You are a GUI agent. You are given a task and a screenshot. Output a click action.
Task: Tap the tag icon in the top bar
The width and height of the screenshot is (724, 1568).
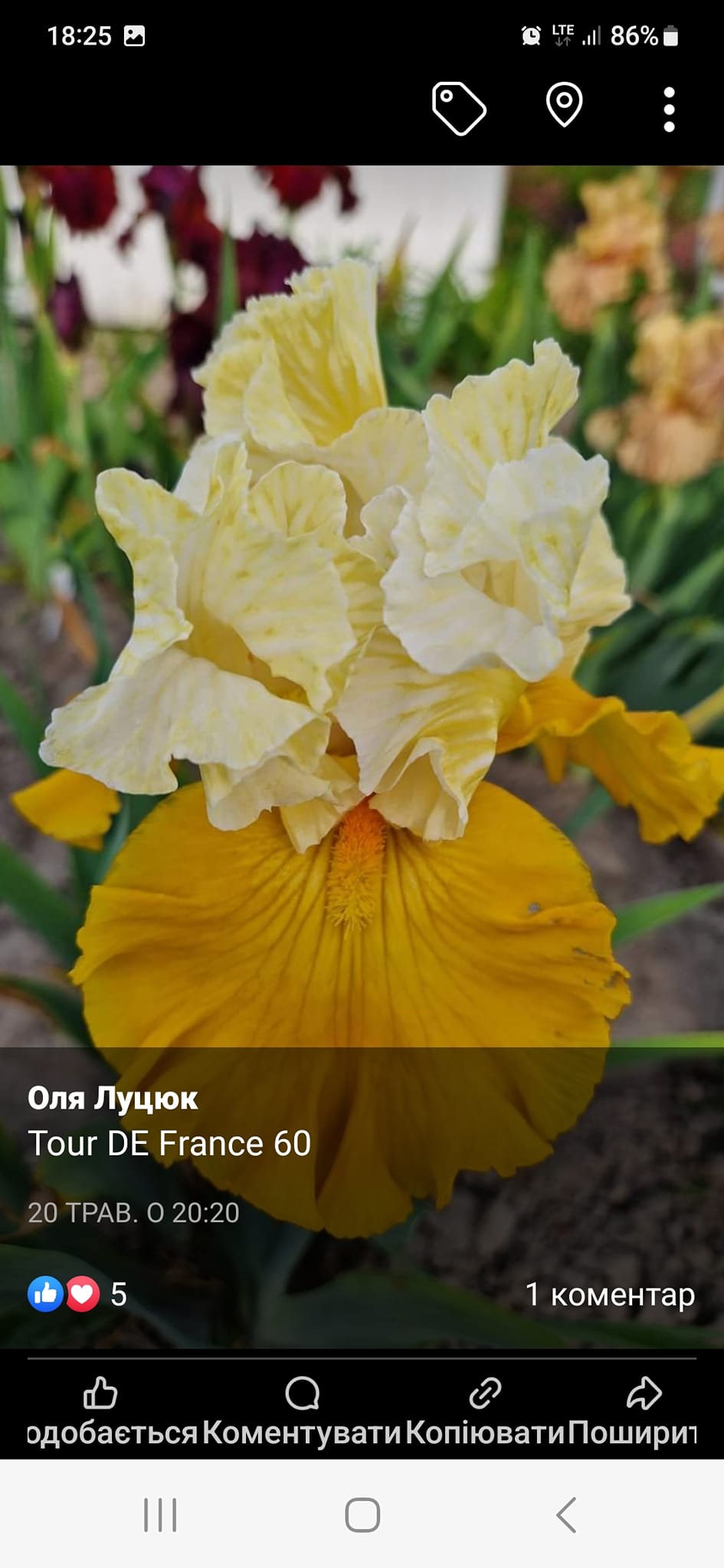[459, 109]
